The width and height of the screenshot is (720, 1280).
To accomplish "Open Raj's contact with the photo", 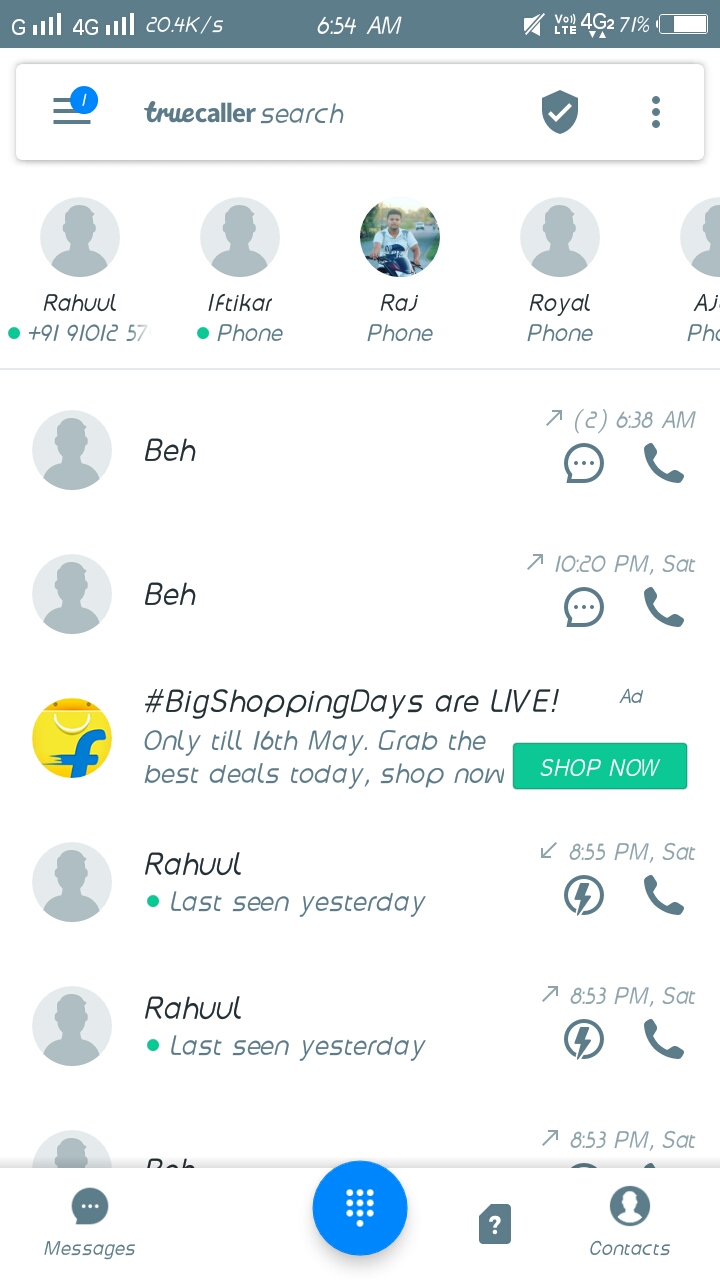I will 400,238.
